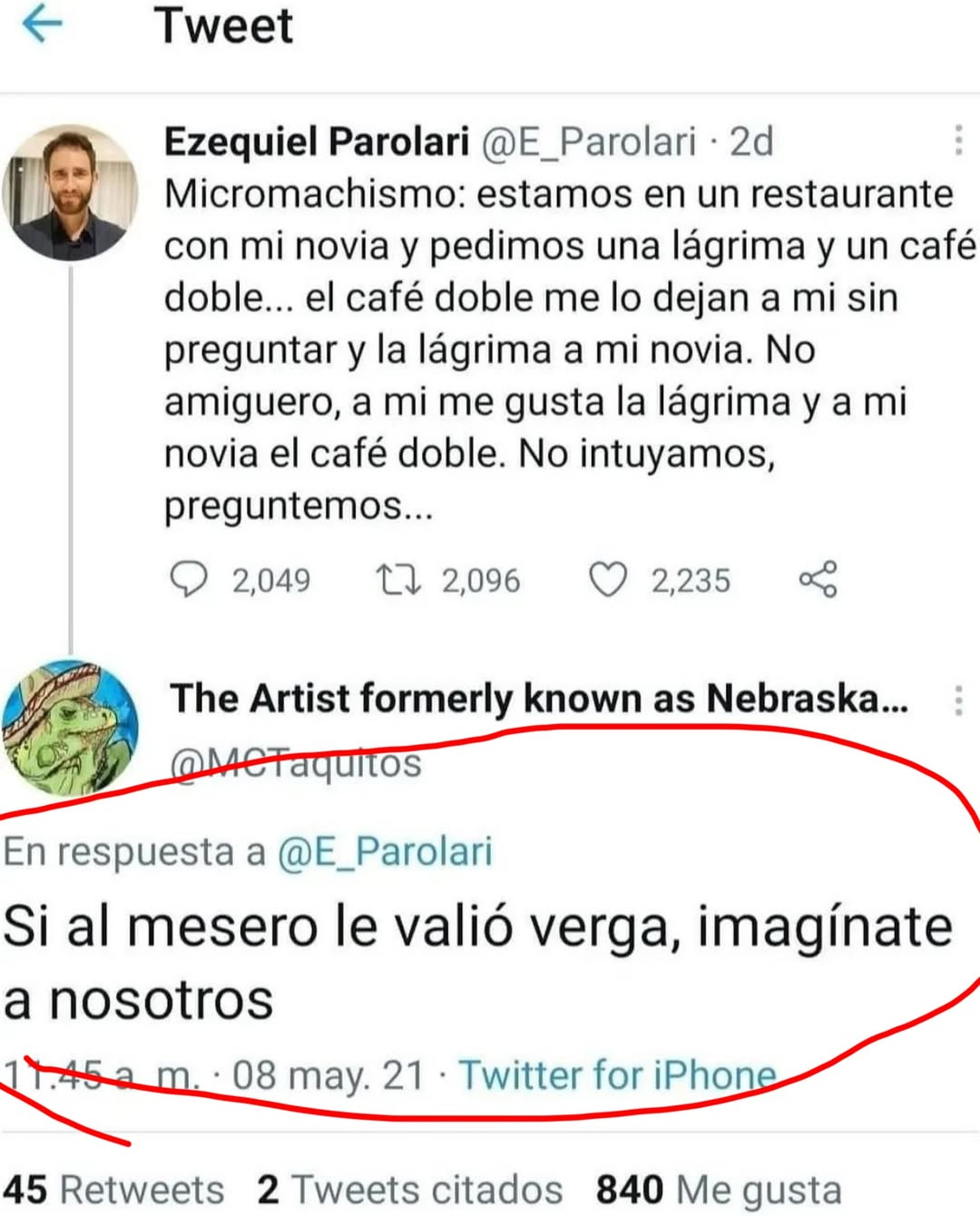Open Ezequiel Parolari's profile picture

[71, 193]
